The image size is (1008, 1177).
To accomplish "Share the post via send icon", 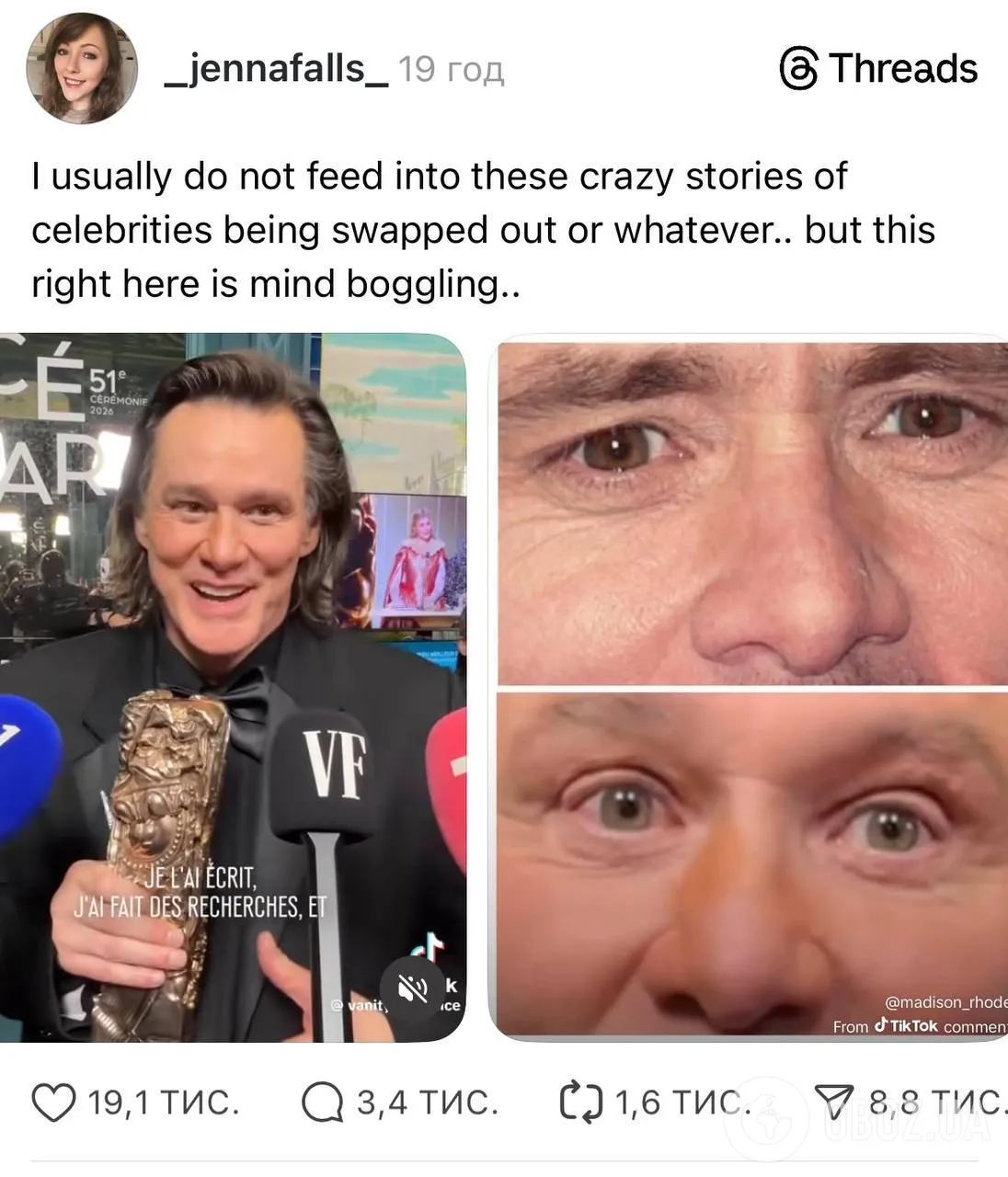I will point(834,1102).
